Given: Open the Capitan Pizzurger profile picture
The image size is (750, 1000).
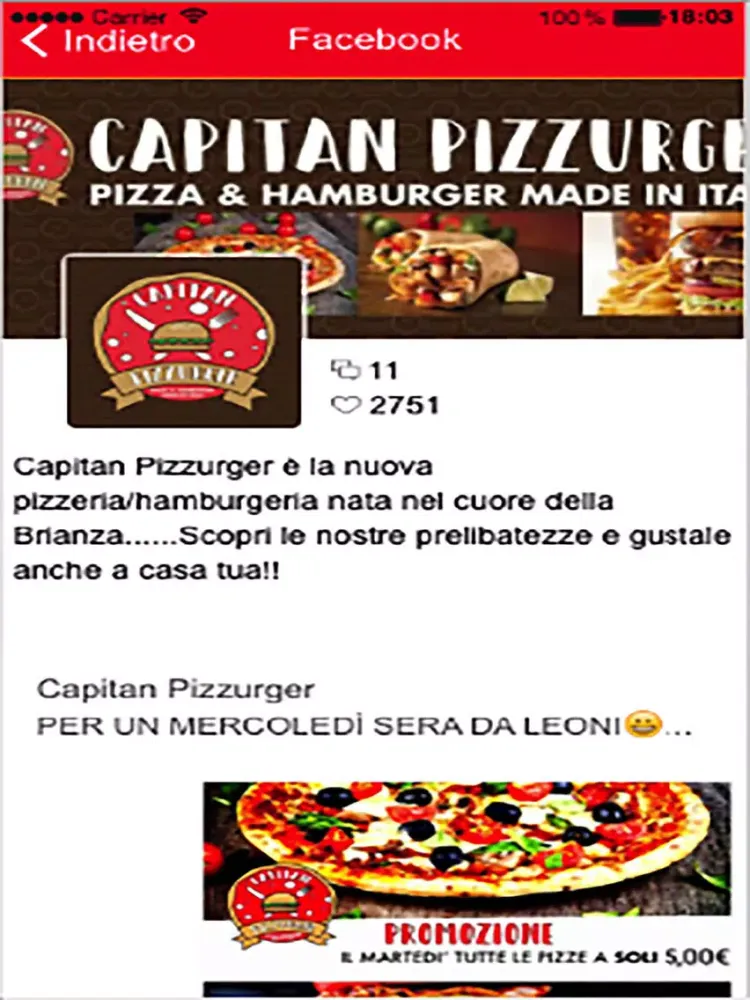Looking at the screenshot, I should tap(183, 342).
